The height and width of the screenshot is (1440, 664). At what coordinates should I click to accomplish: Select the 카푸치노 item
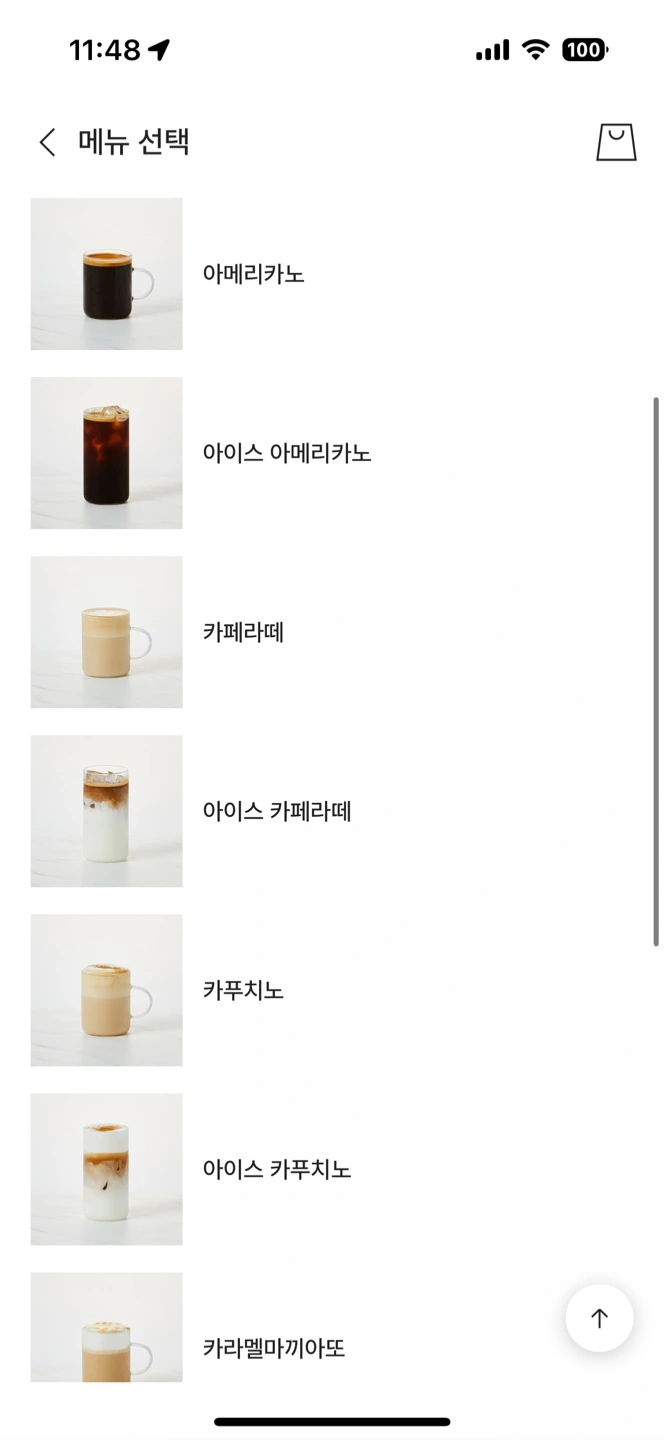pos(243,990)
